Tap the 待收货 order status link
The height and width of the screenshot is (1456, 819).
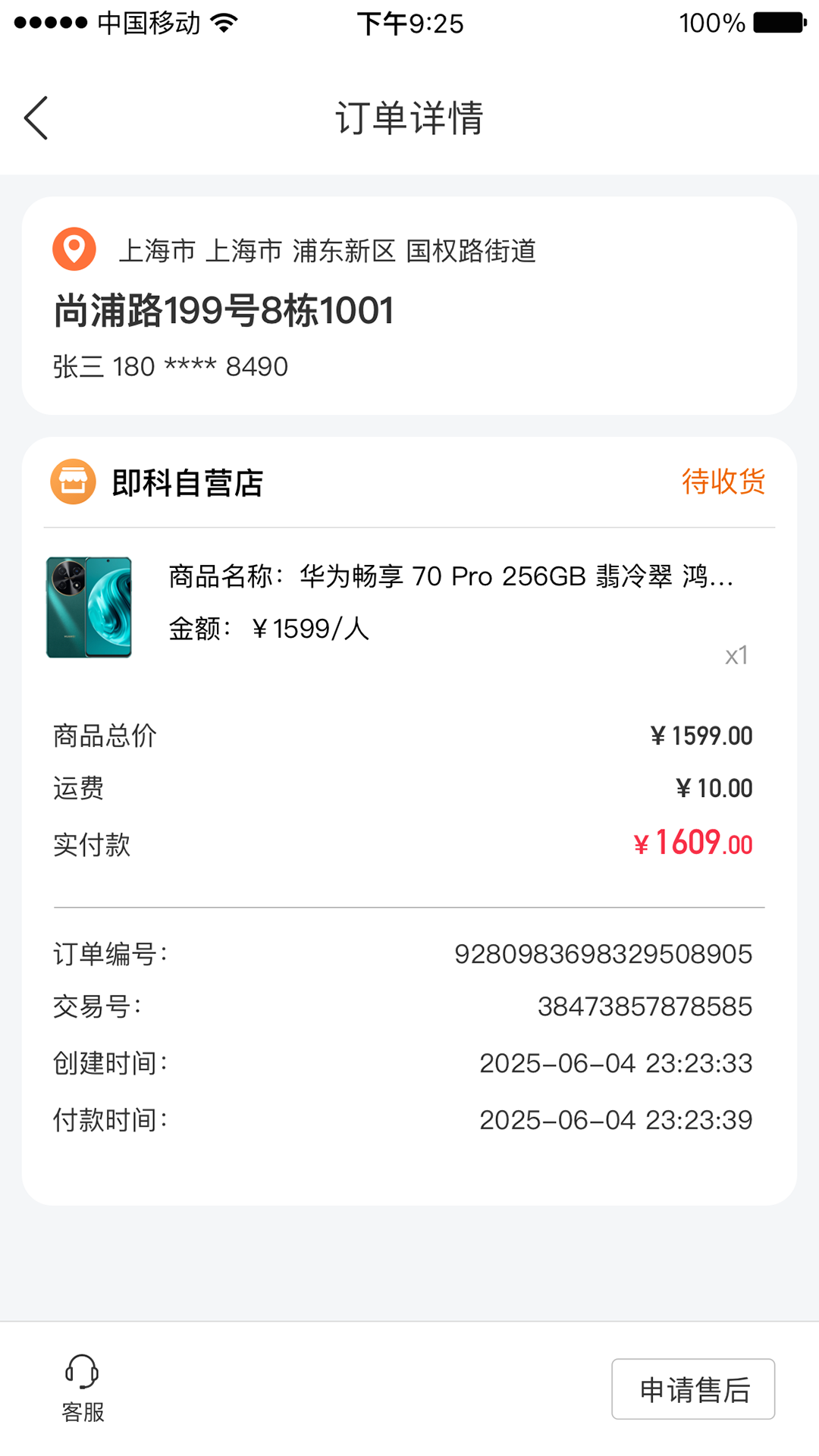click(723, 482)
